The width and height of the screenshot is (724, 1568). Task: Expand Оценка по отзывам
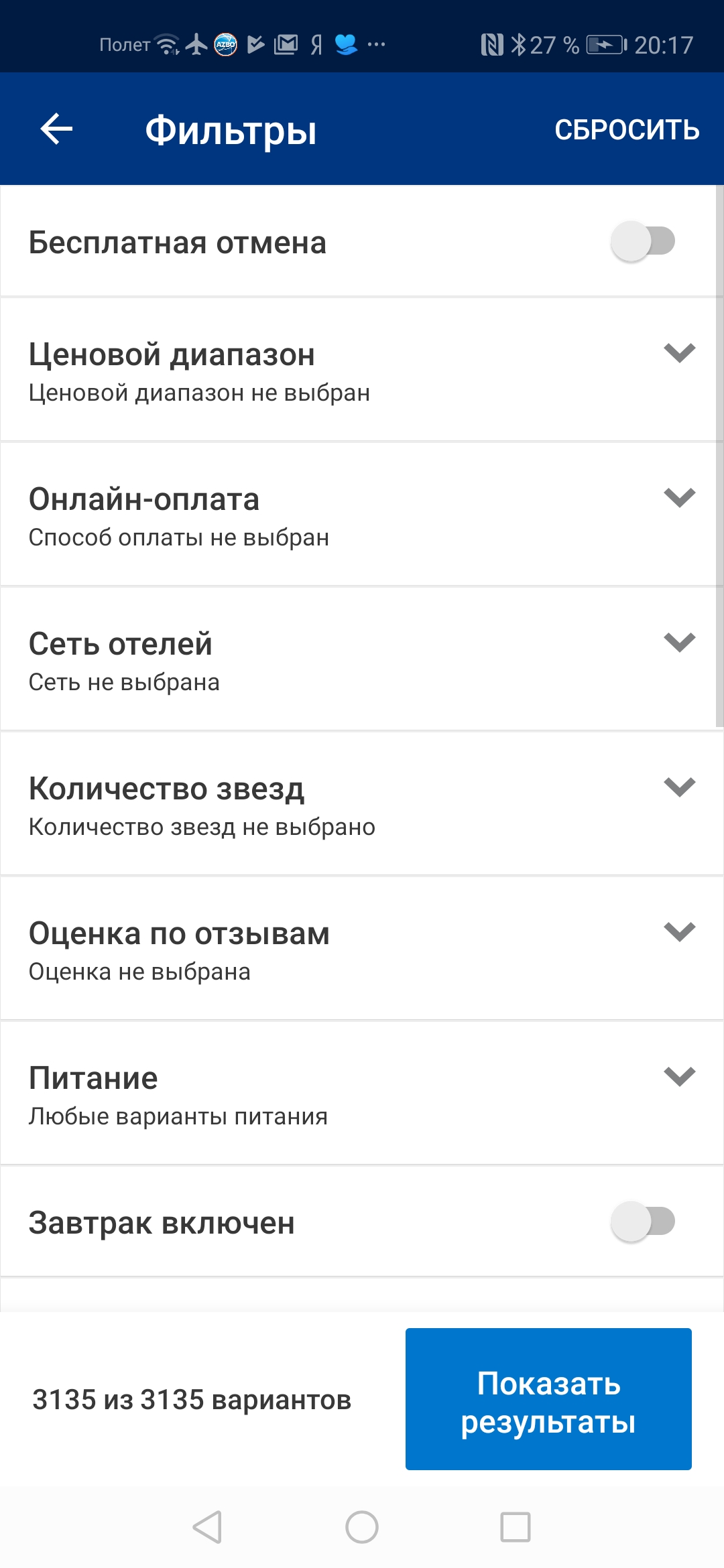point(679,932)
